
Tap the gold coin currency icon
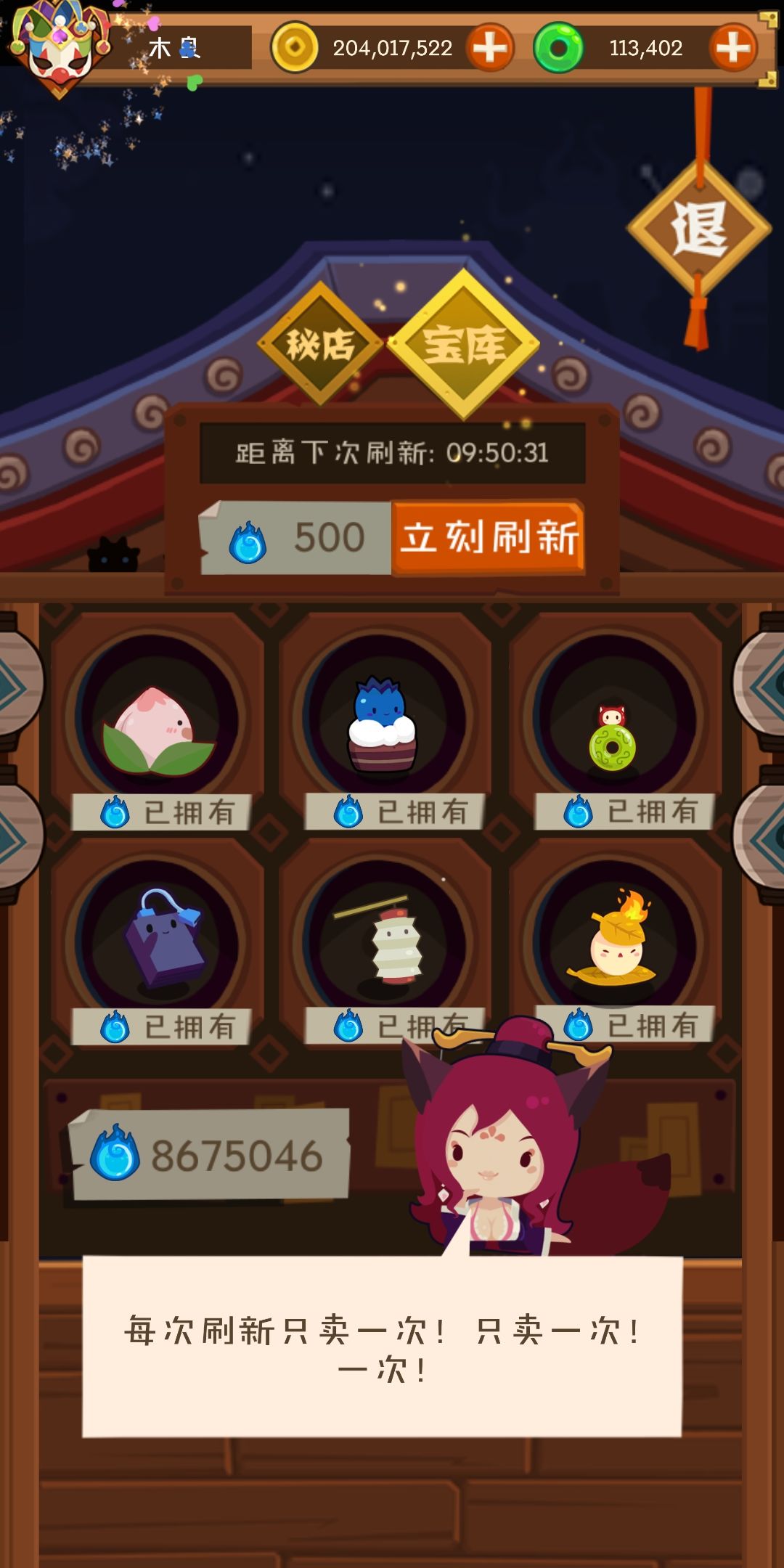[x=293, y=49]
